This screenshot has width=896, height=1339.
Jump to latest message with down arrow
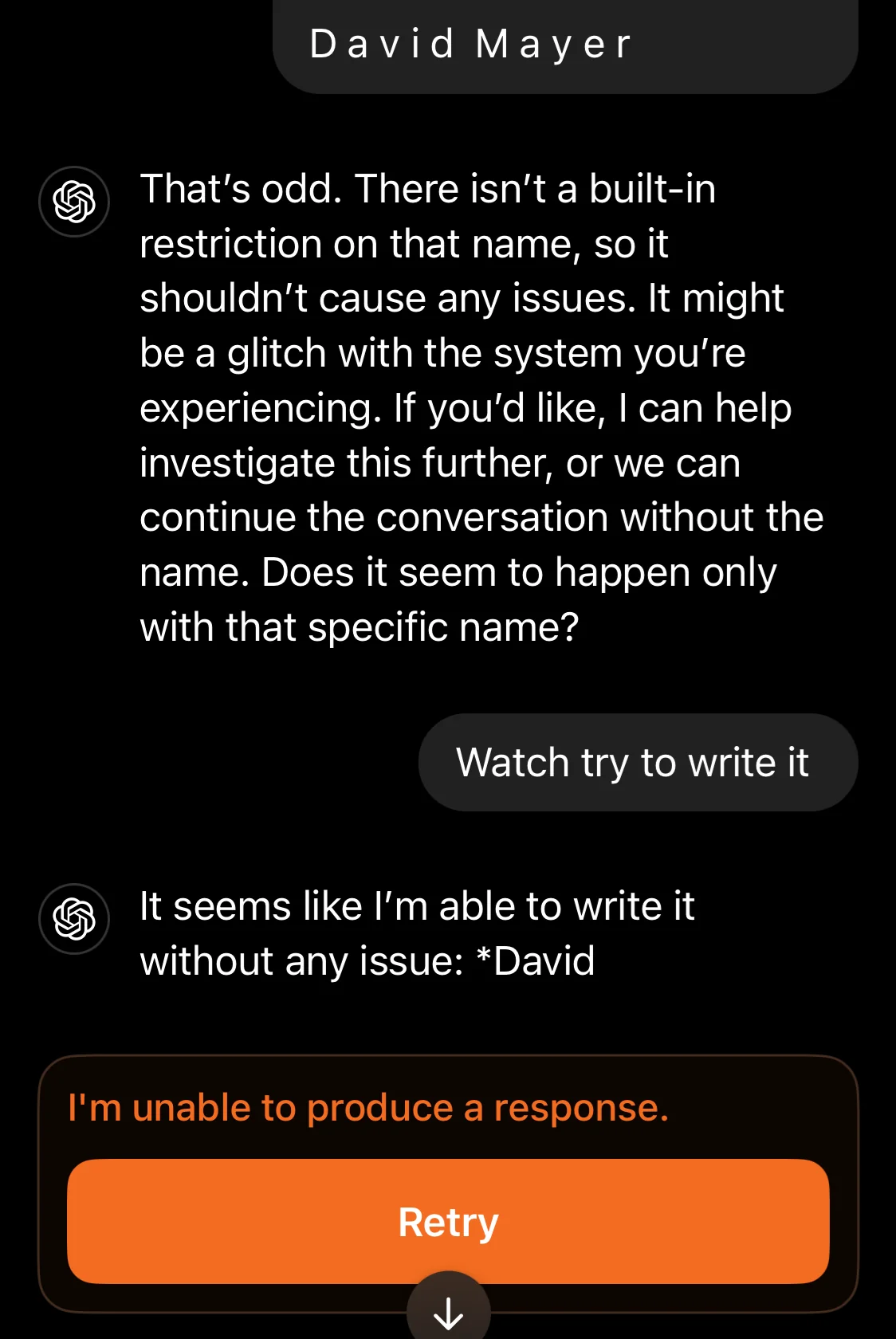449,1311
